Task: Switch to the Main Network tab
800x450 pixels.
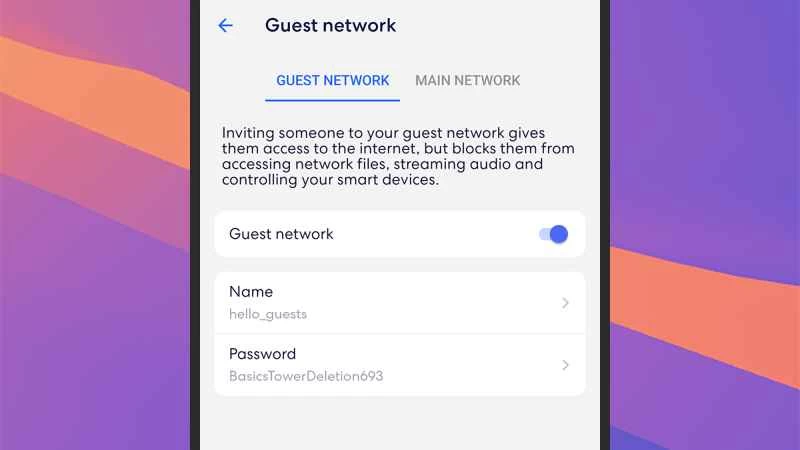Action: 467,80
